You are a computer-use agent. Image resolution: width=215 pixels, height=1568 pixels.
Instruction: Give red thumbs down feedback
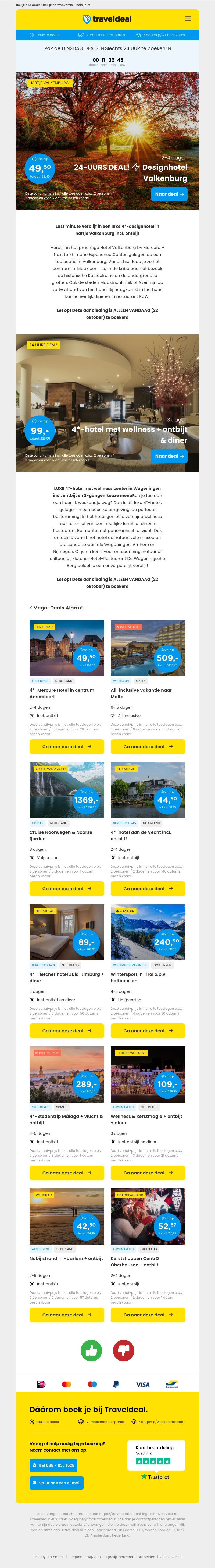coord(124,1351)
